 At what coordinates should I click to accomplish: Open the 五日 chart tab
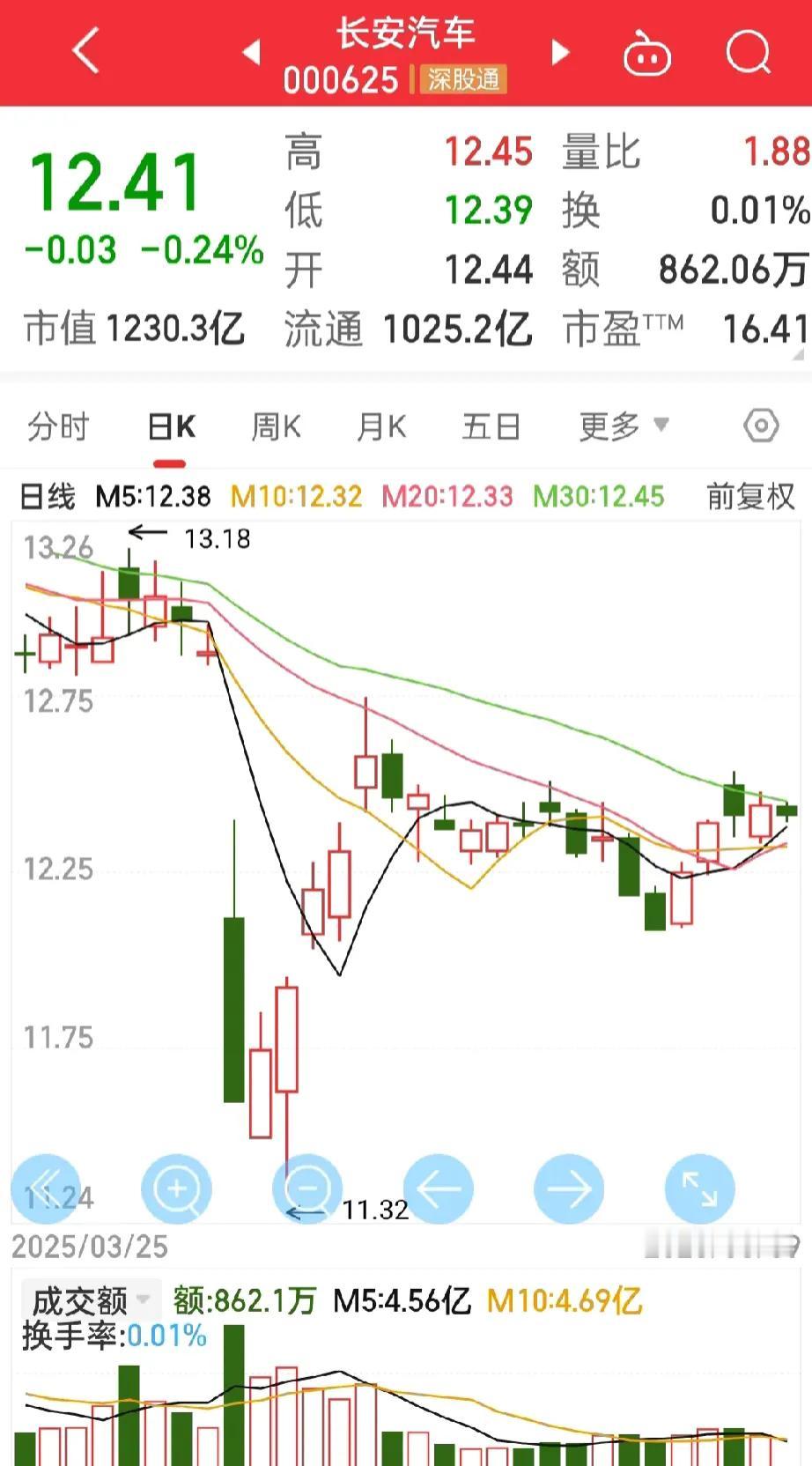point(491,427)
